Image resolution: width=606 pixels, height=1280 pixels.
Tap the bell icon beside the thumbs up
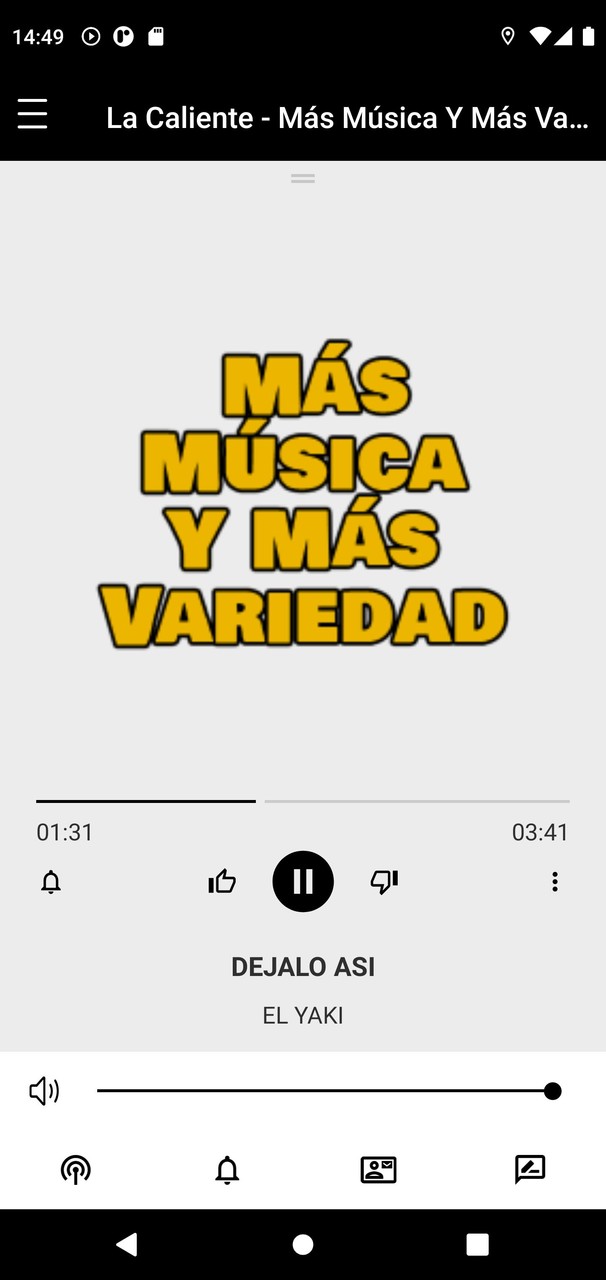coord(51,882)
